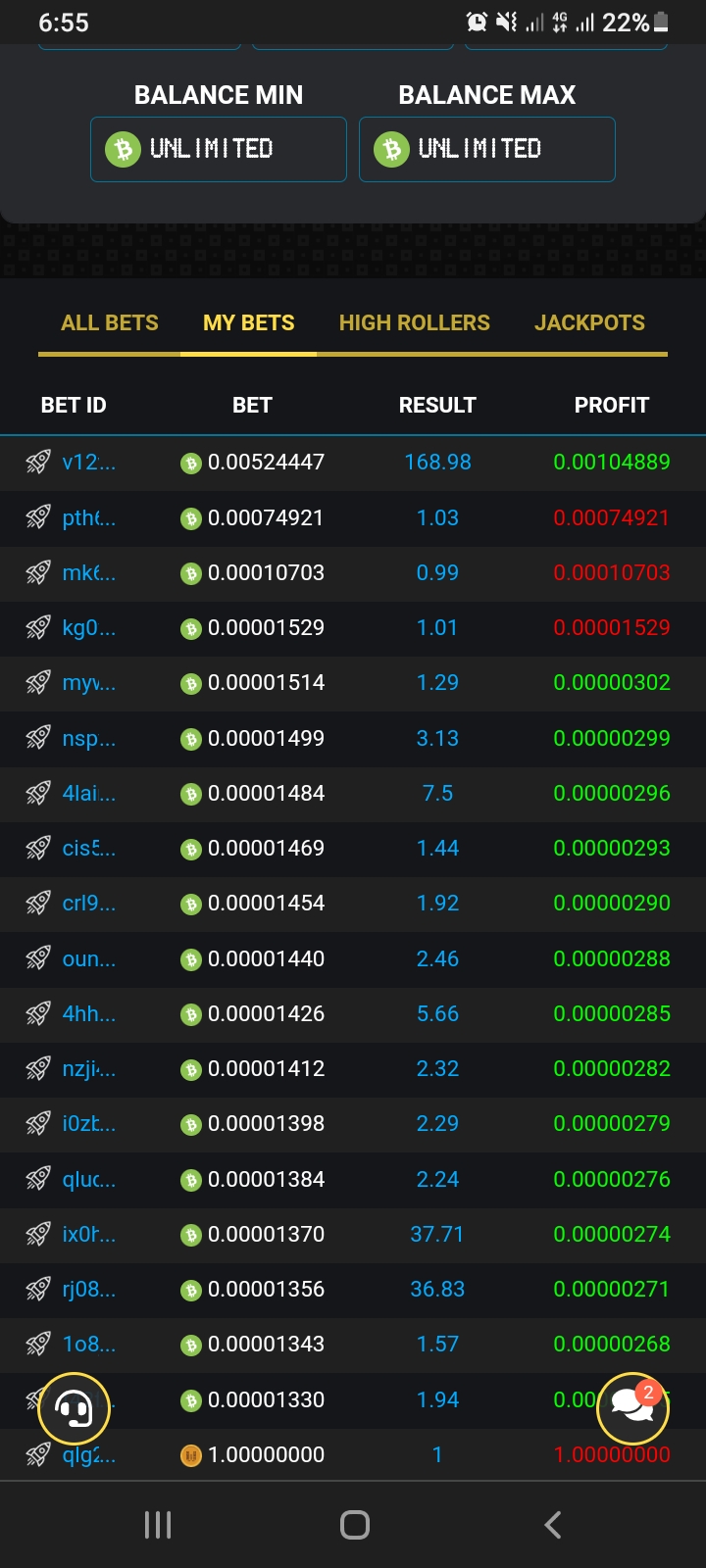
Task: Open bet ID starting with kg0
Action: [x=88, y=628]
